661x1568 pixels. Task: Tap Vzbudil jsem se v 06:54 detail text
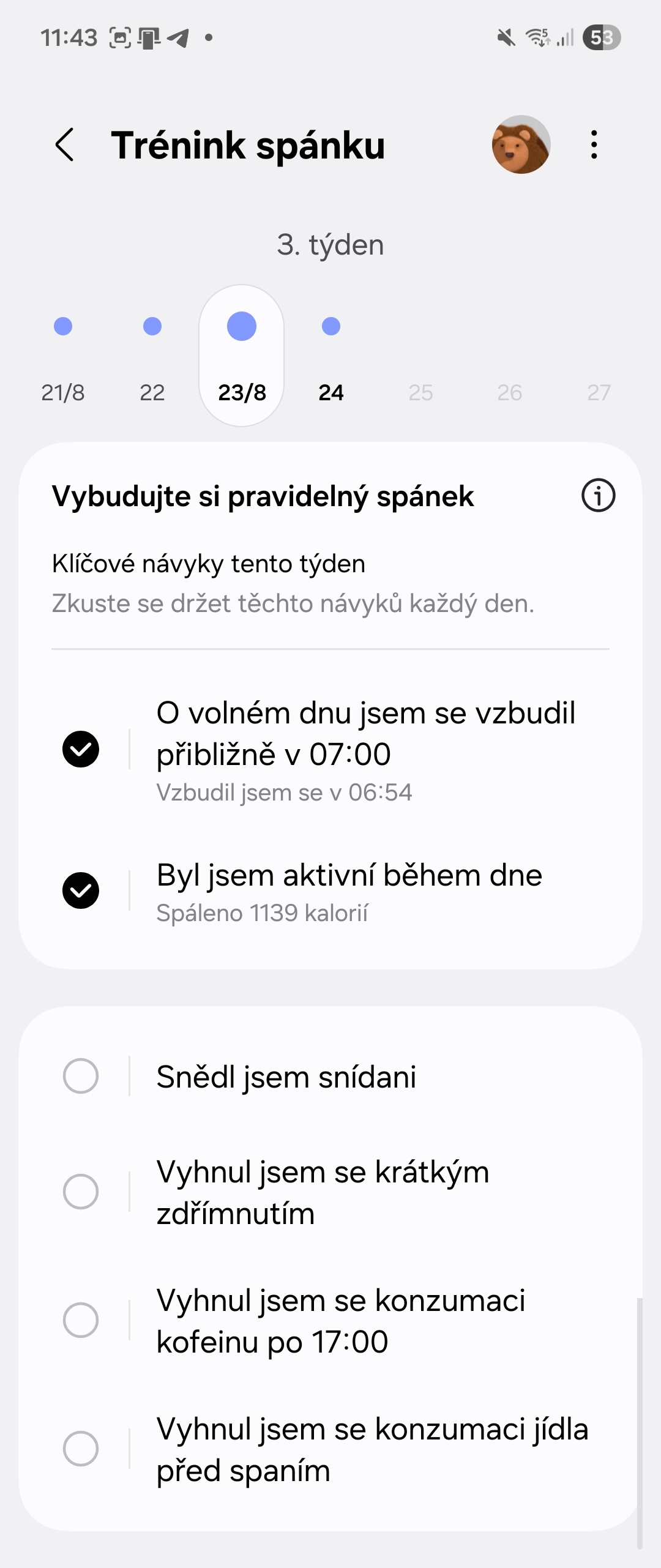click(284, 793)
